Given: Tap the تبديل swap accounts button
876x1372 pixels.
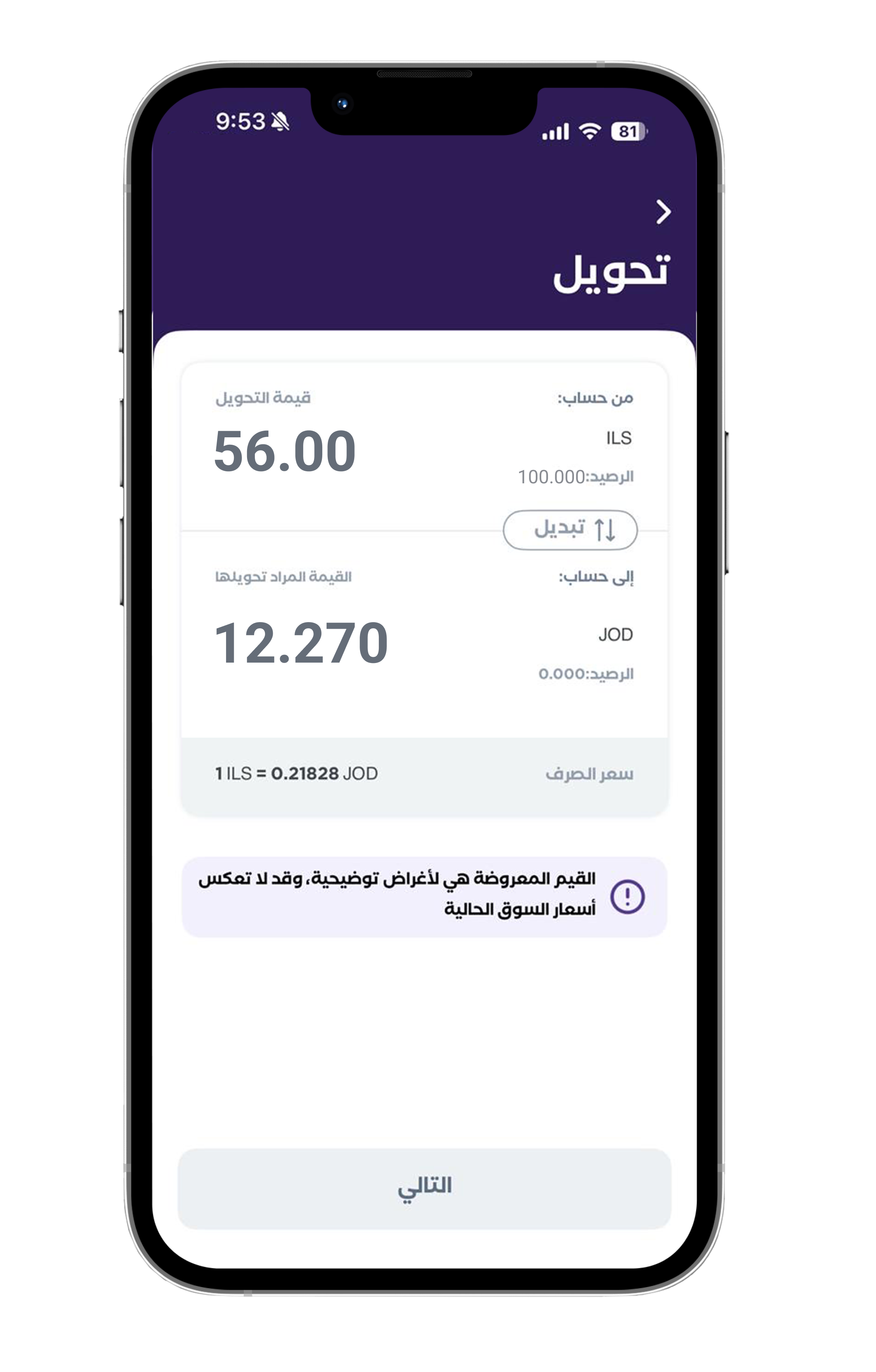Looking at the screenshot, I should coord(570,529).
